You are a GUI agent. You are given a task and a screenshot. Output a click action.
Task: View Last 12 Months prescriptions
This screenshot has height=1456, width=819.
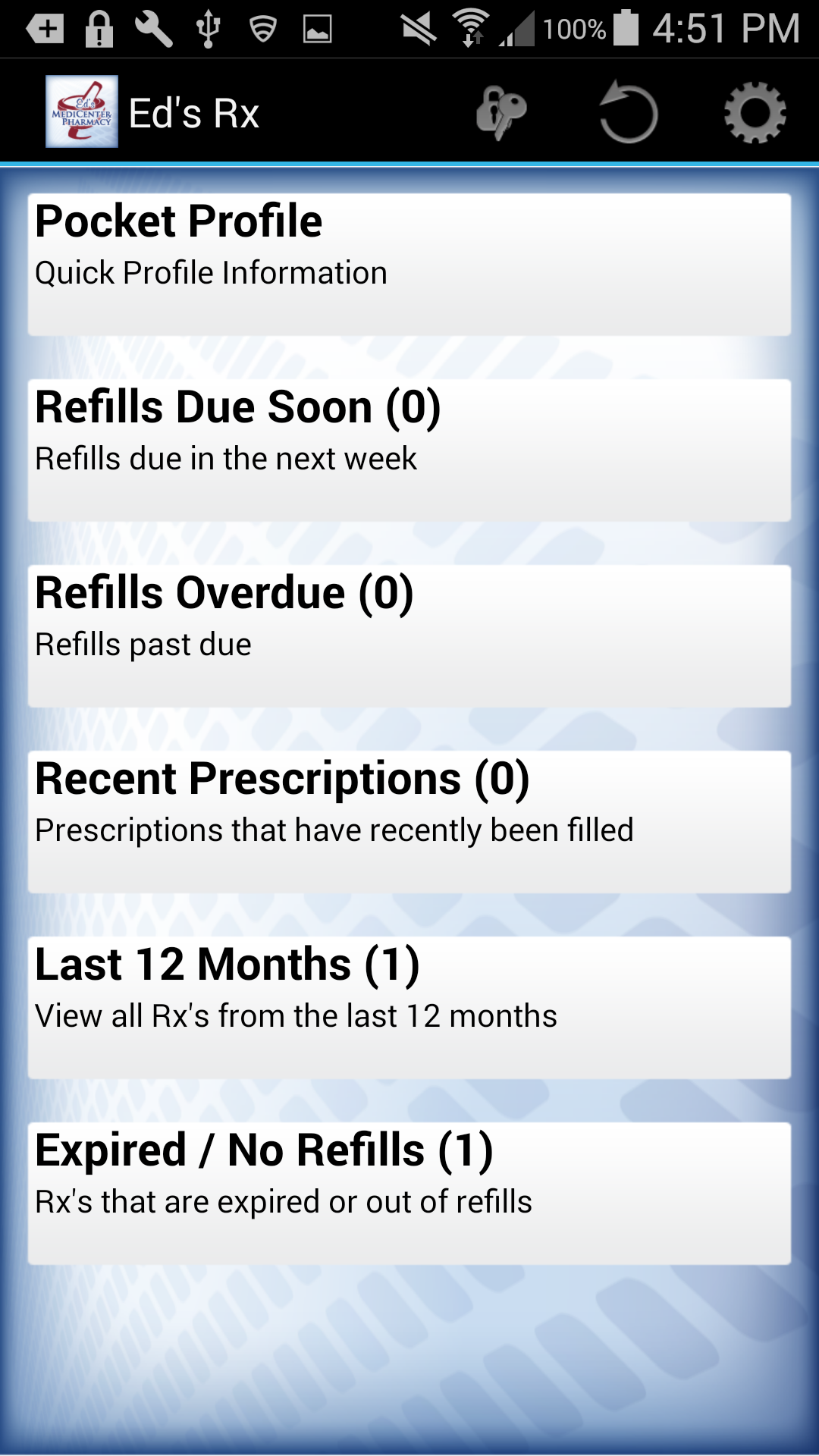point(409,1007)
